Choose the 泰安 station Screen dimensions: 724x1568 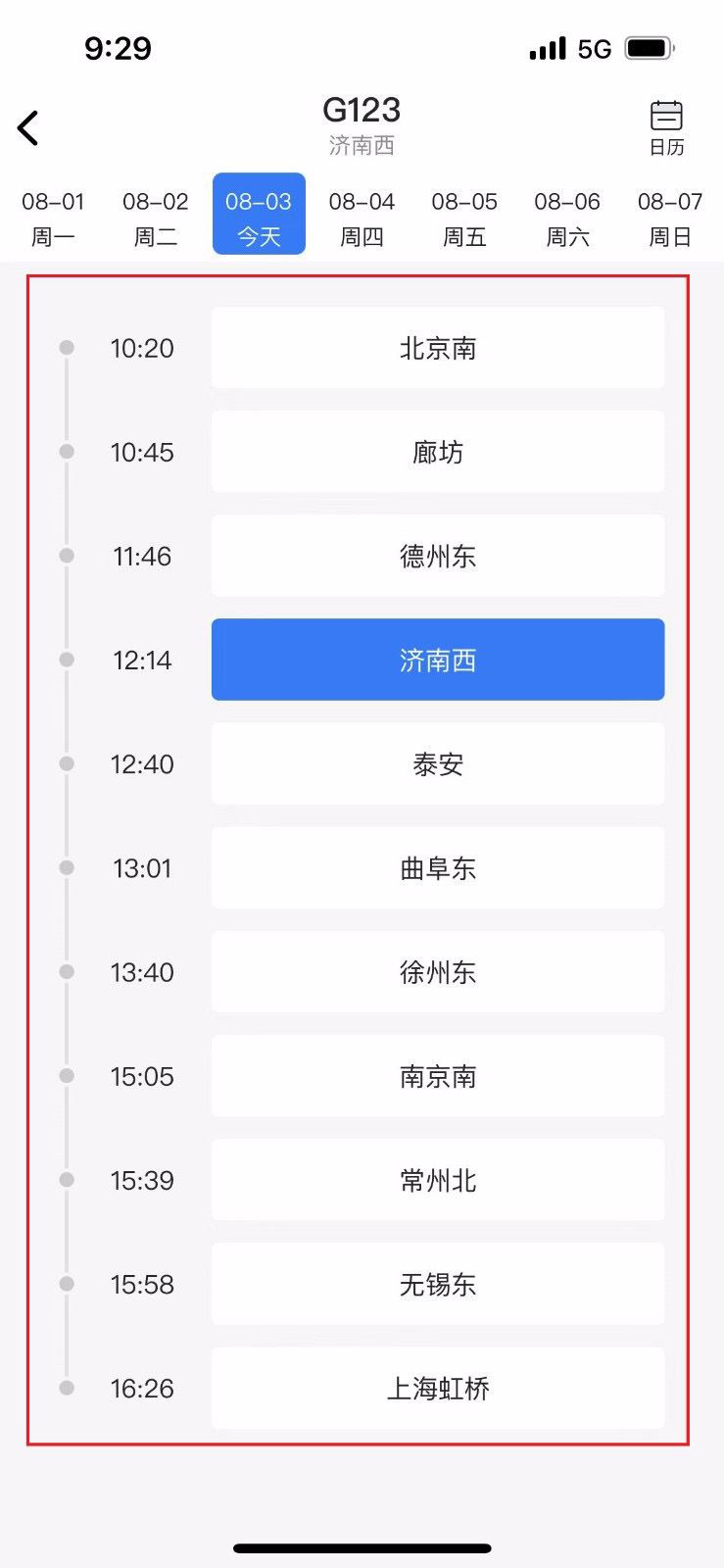(x=438, y=763)
